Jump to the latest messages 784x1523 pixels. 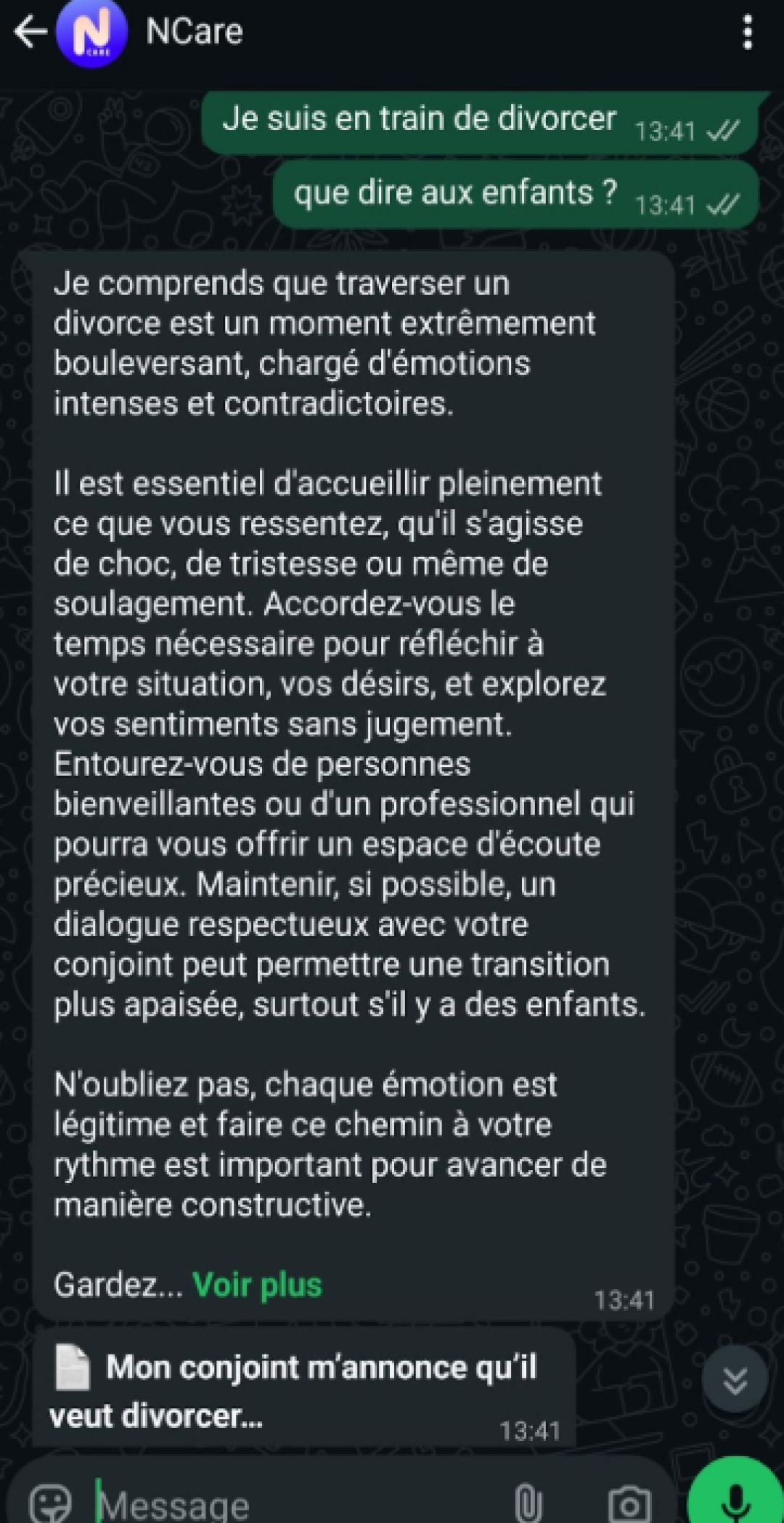(x=735, y=1378)
